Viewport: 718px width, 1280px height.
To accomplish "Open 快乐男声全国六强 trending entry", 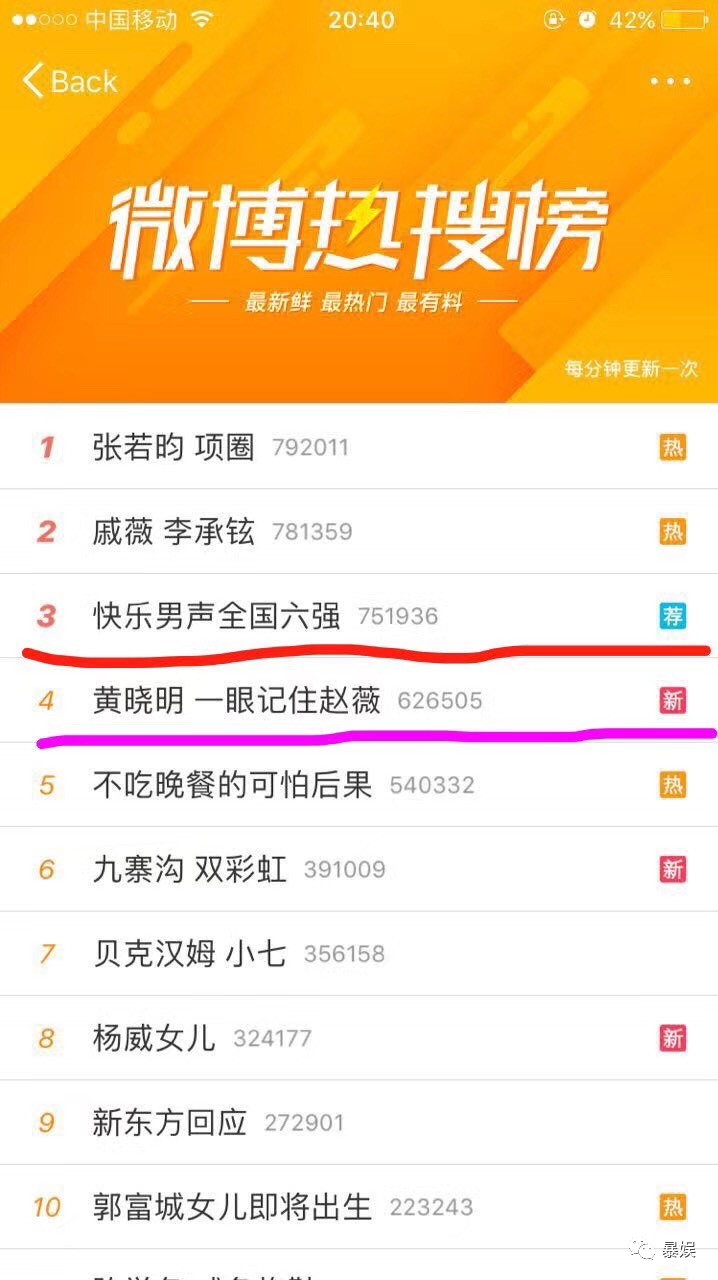I will (359, 616).
